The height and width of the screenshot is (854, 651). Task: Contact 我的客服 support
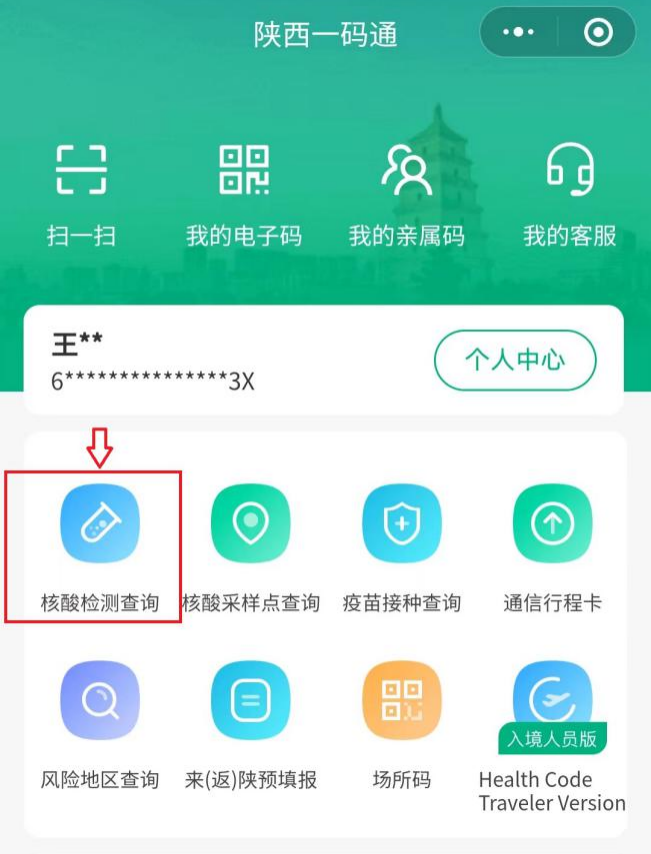click(x=569, y=194)
